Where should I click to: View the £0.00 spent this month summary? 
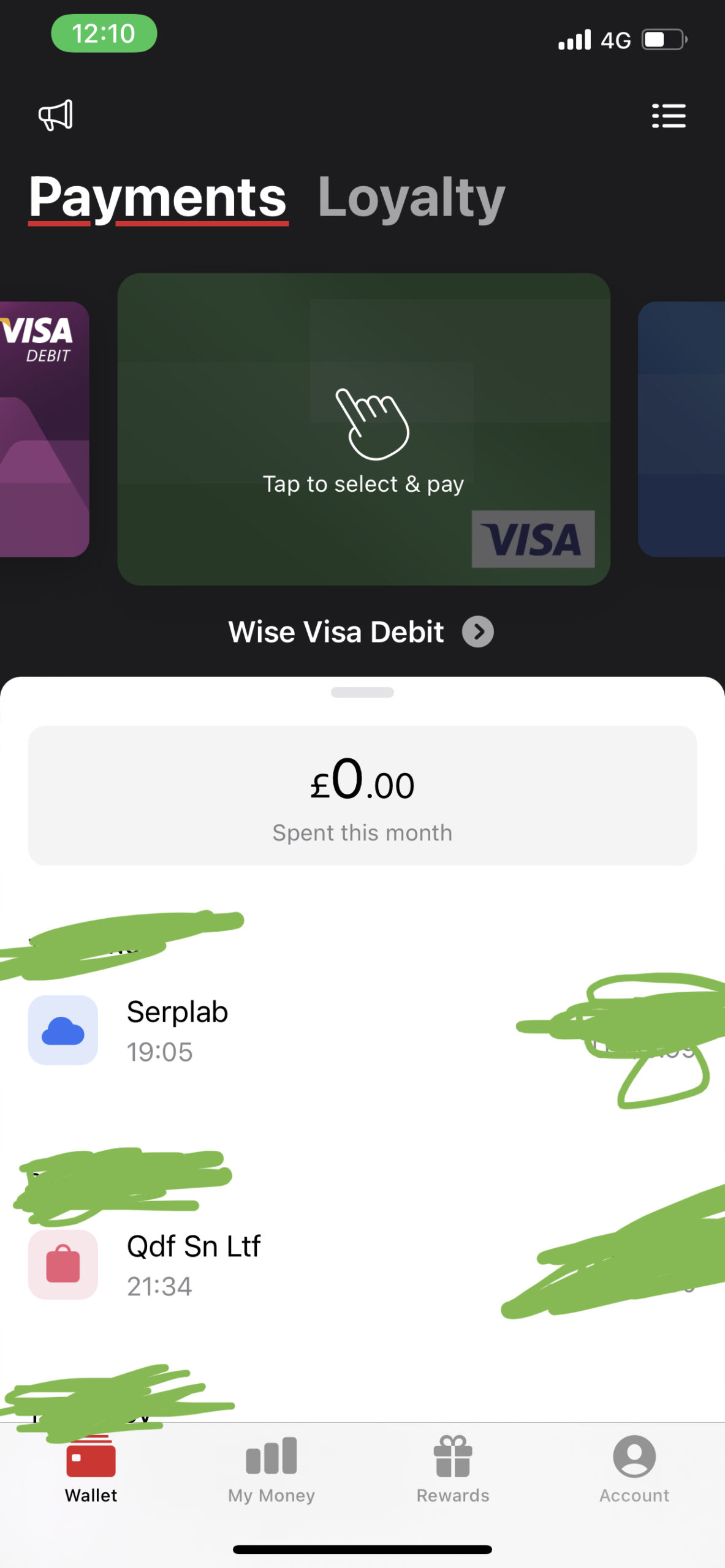[362, 796]
